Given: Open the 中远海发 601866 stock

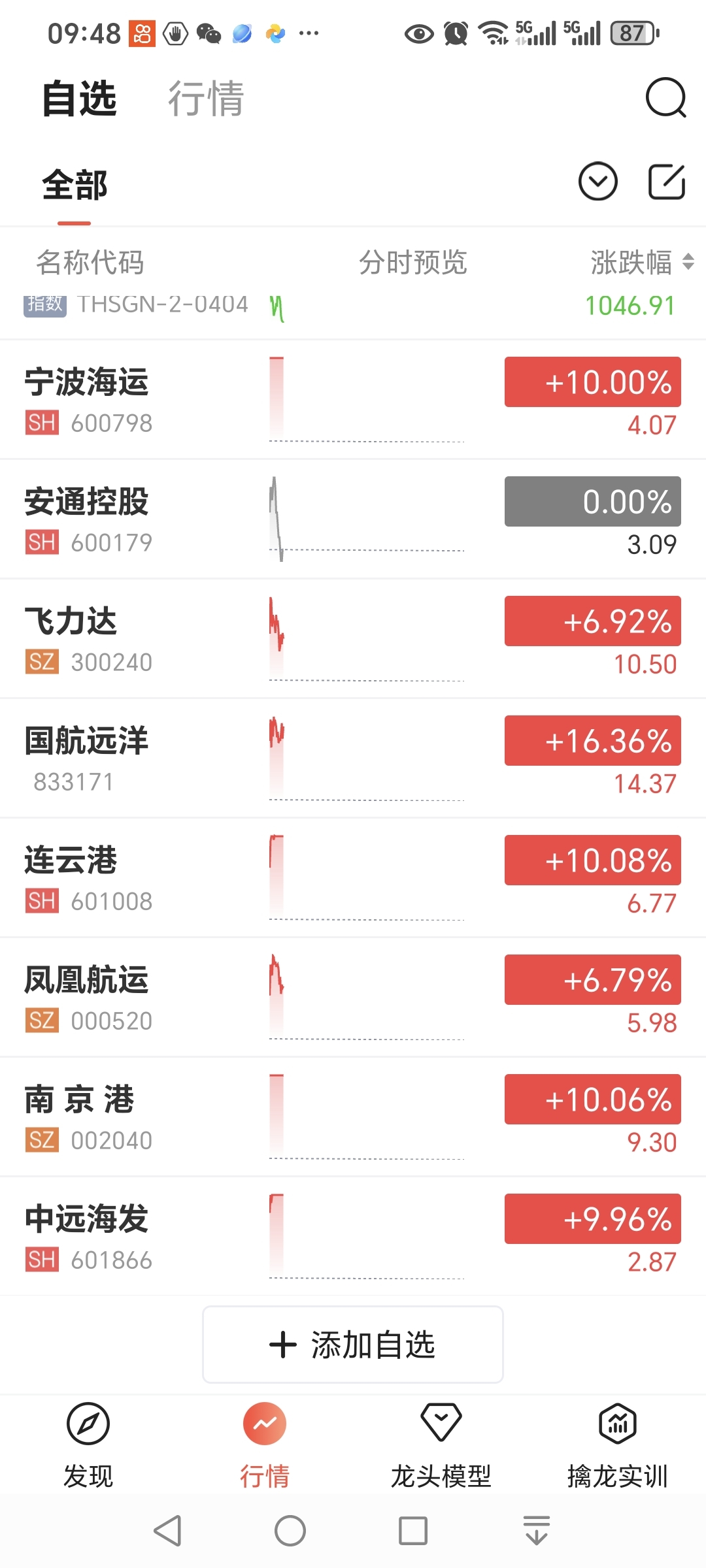Looking at the screenshot, I should (353, 1236).
